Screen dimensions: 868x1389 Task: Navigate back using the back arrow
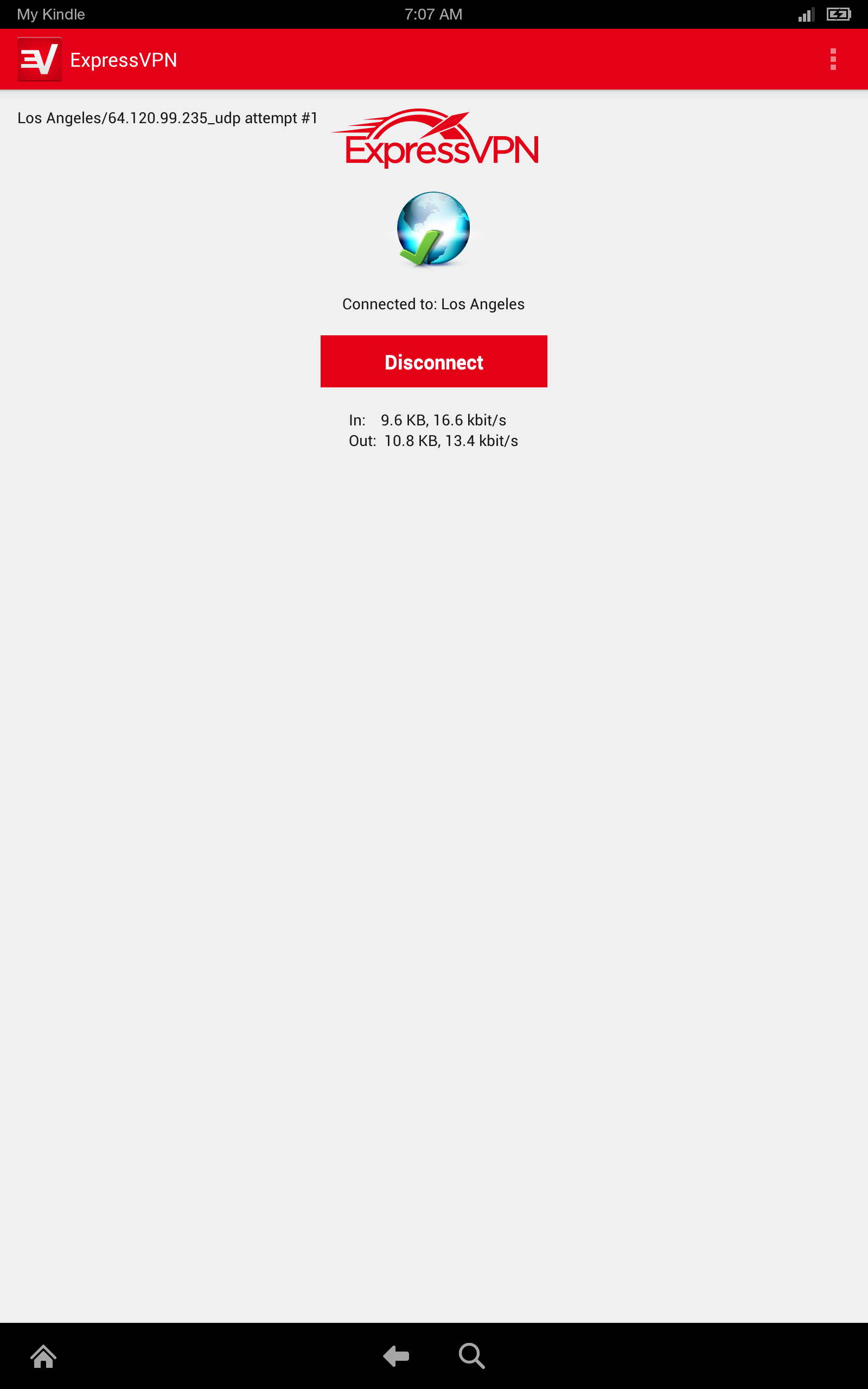click(x=396, y=1356)
